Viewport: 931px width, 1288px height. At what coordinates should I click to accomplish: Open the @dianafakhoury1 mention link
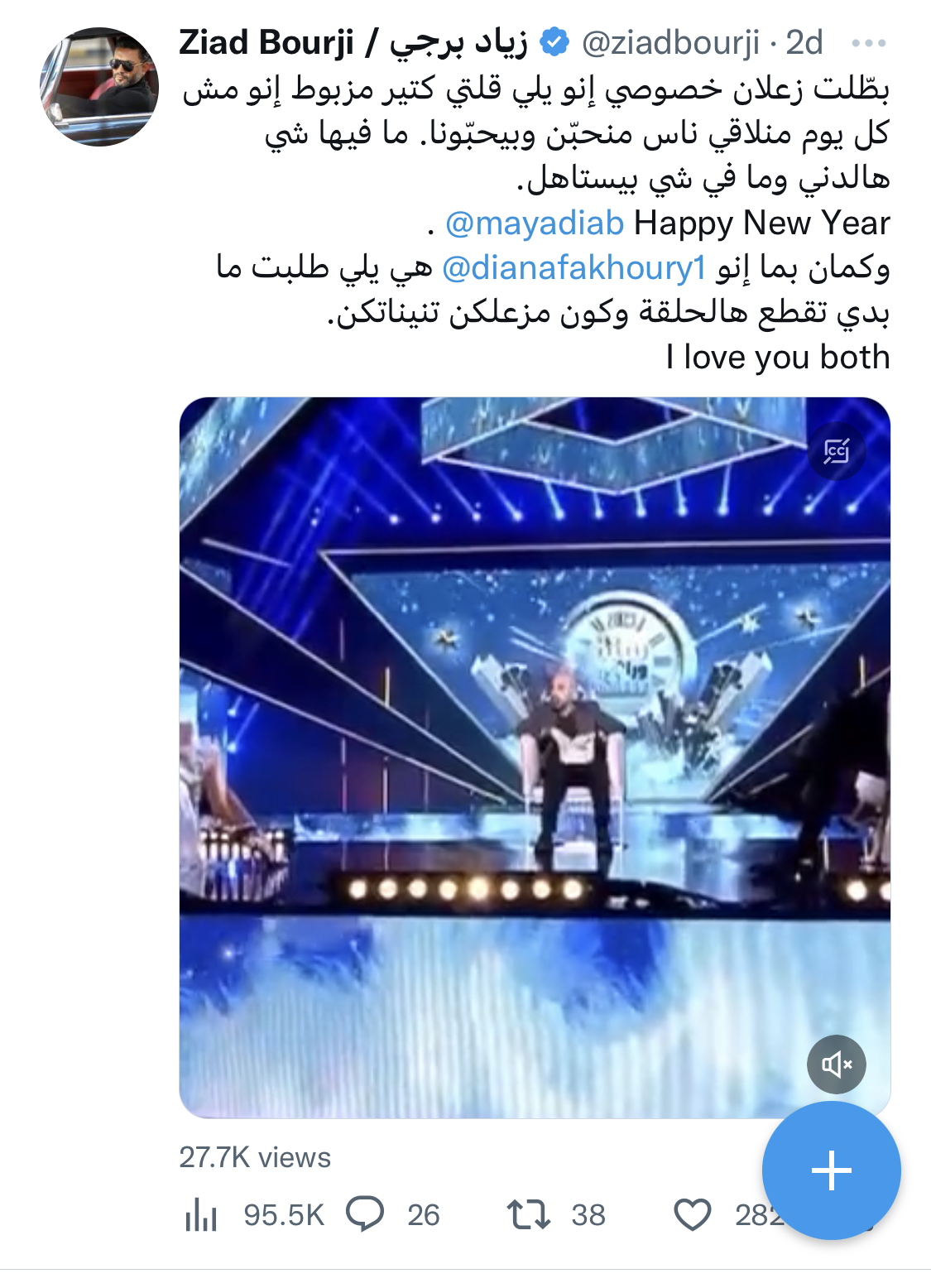573,268
